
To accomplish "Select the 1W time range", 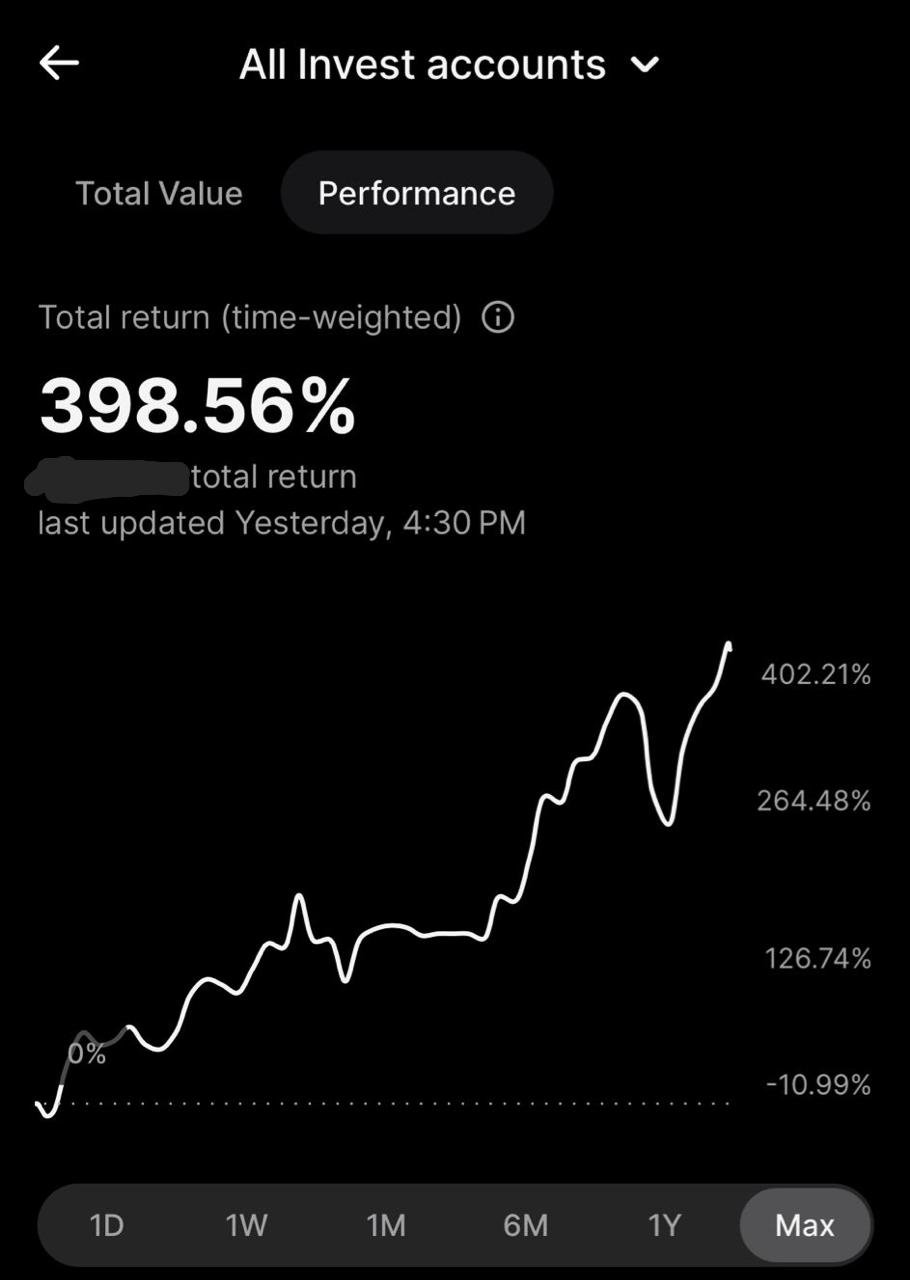I will (246, 1225).
